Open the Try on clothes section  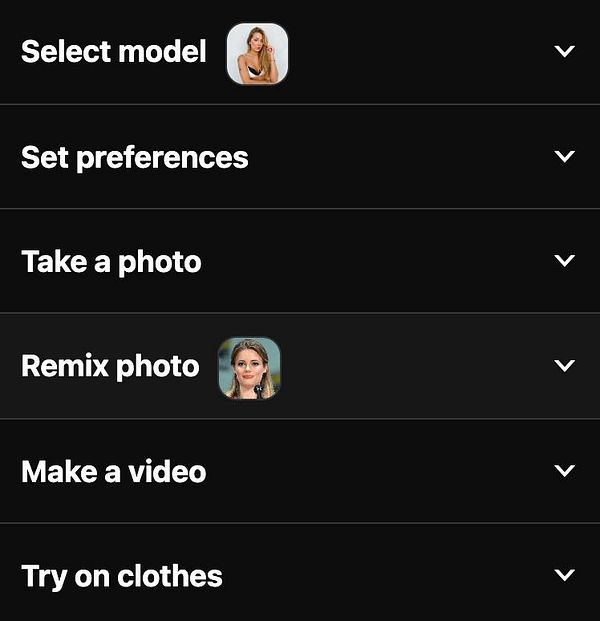pos(564,575)
